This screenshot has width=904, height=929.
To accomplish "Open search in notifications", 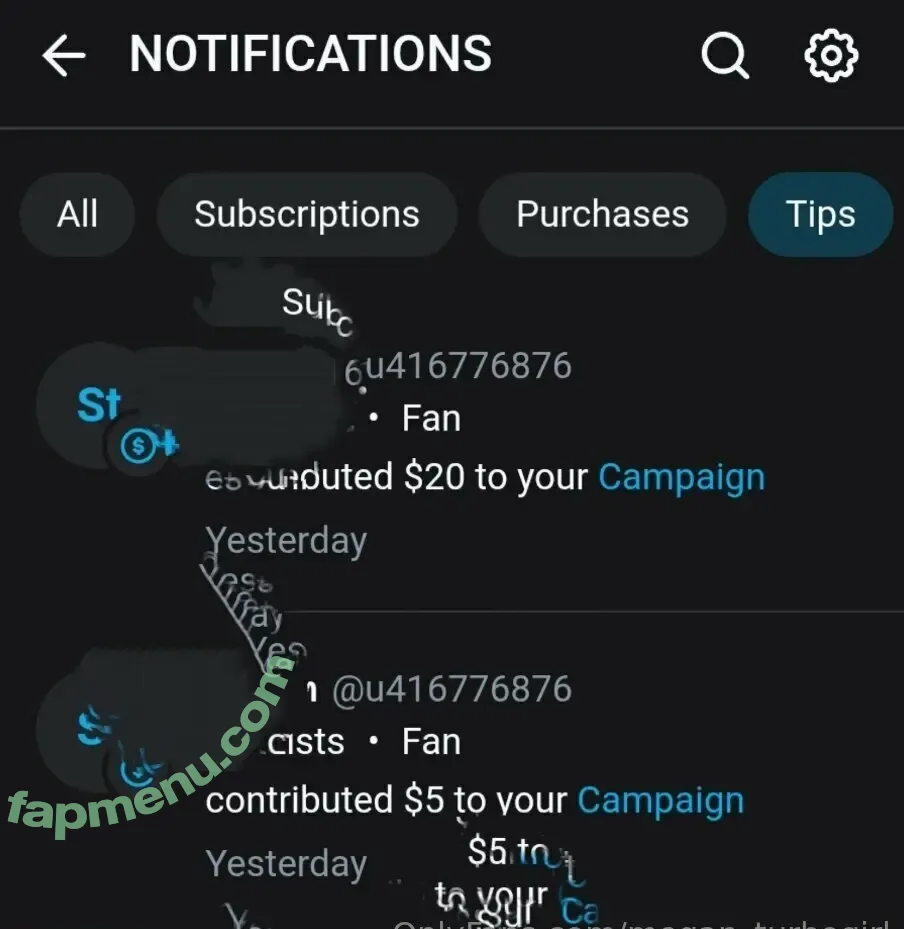I will [x=724, y=56].
